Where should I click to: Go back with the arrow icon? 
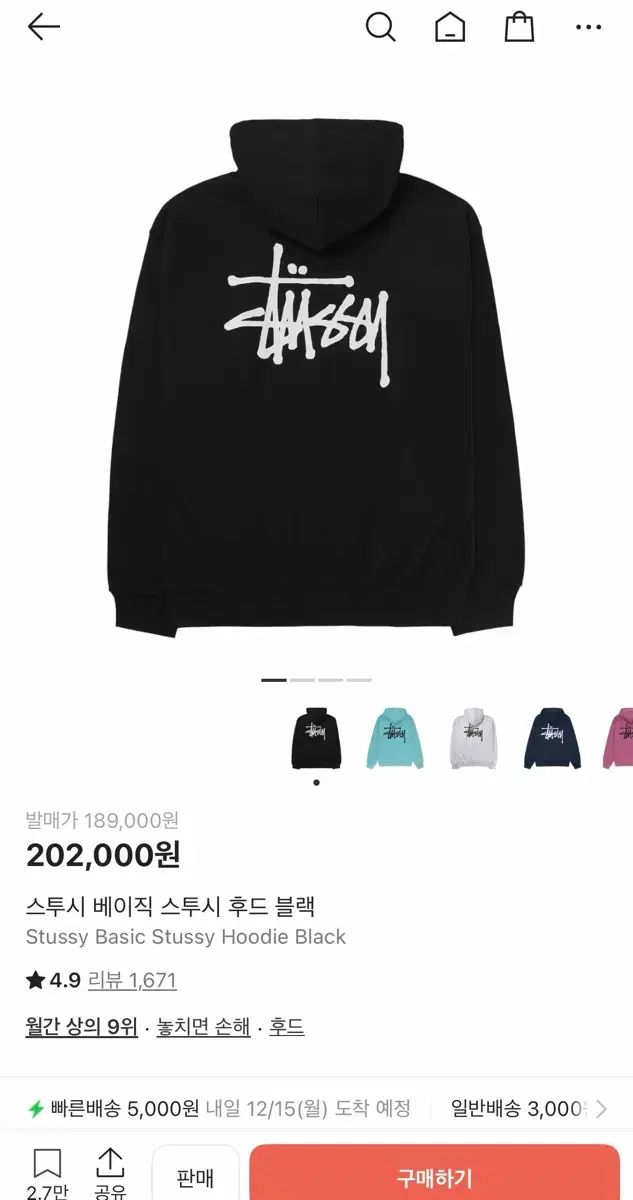point(44,27)
